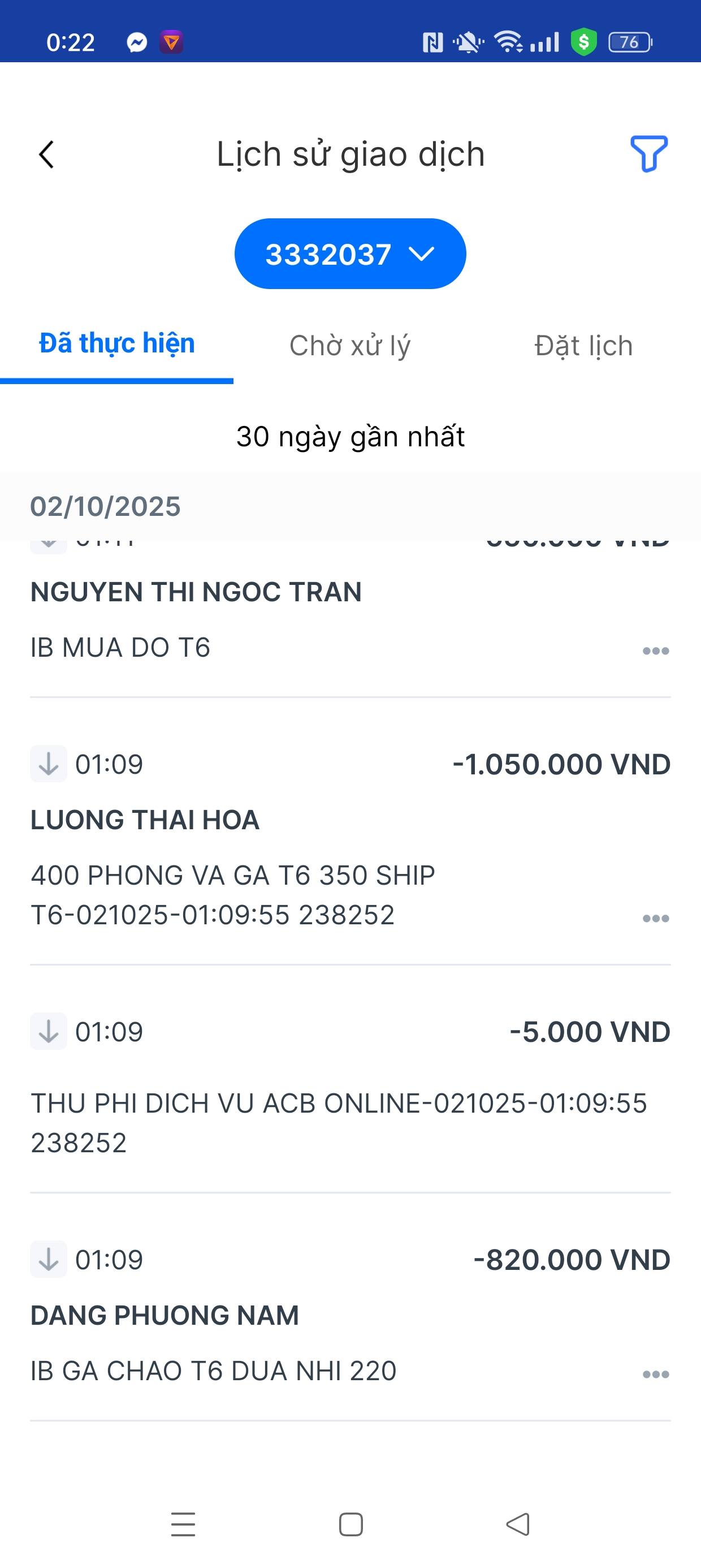701x1568 pixels.
Task: Tap the three dots on the 400 PHONG VA GA transaction
Action: [655, 919]
